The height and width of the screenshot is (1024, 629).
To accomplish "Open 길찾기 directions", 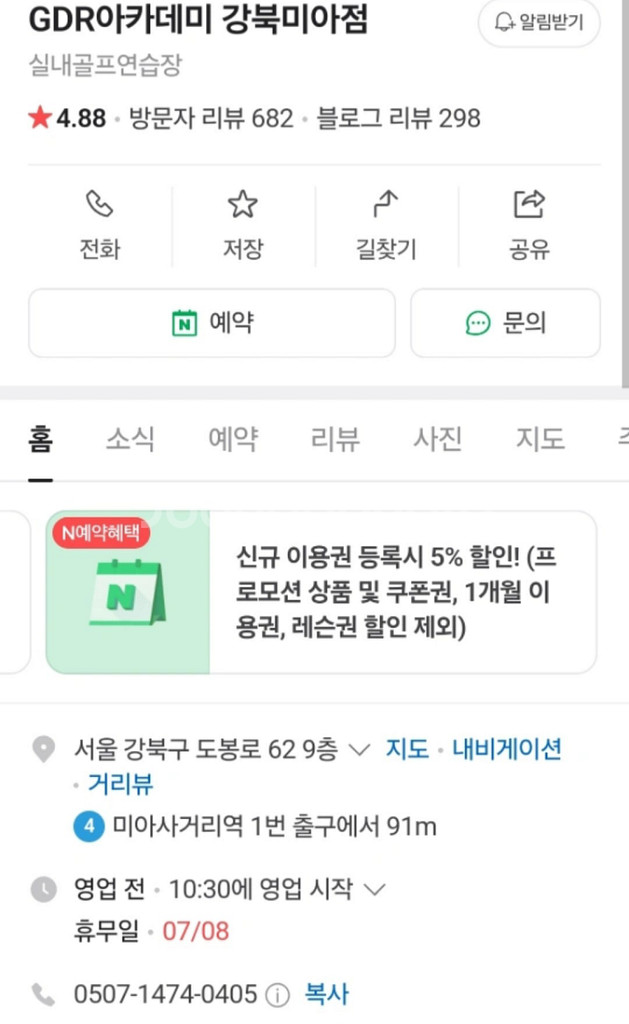I will click(386, 226).
